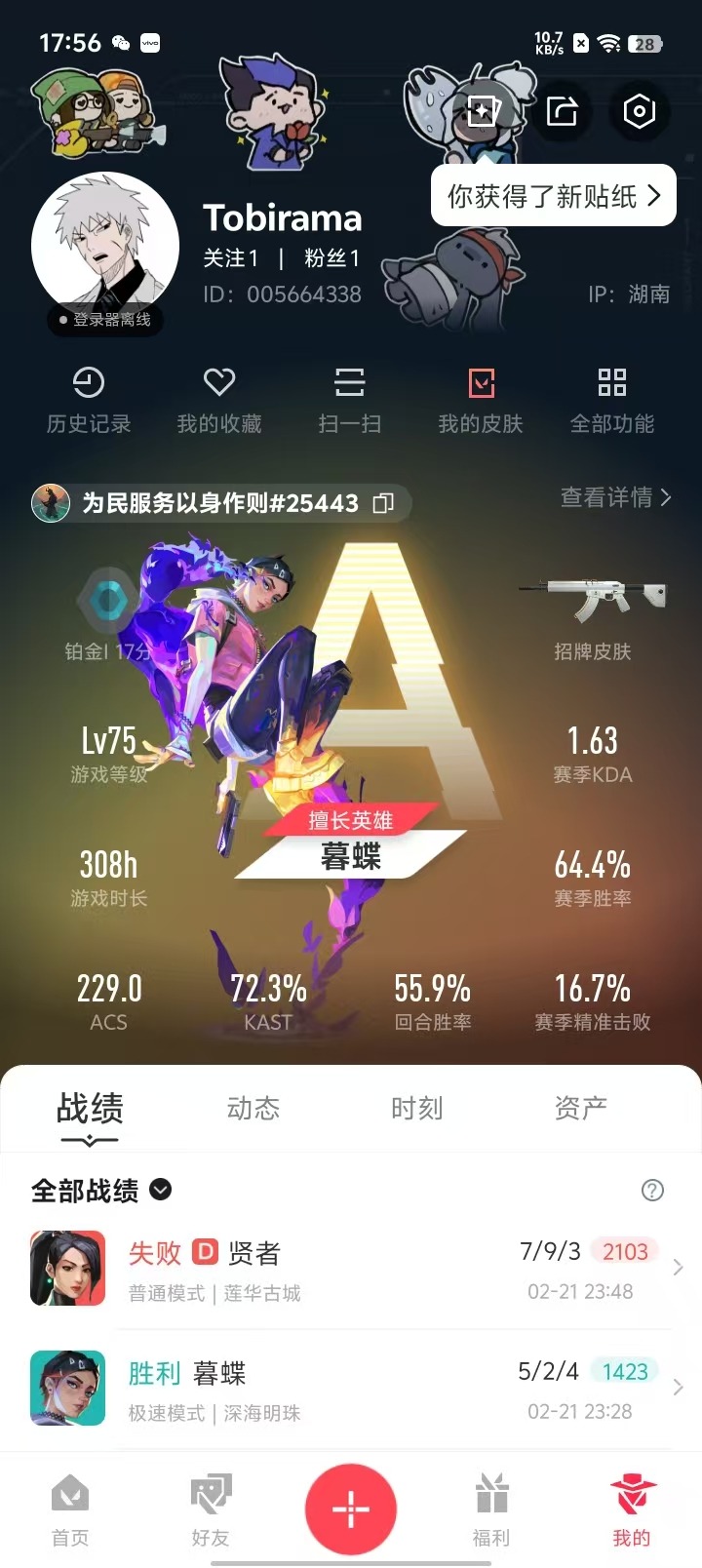Open the 失败 贤者 match record
The height and width of the screenshot is (1568, 702).
click(x=351, y=1269)
